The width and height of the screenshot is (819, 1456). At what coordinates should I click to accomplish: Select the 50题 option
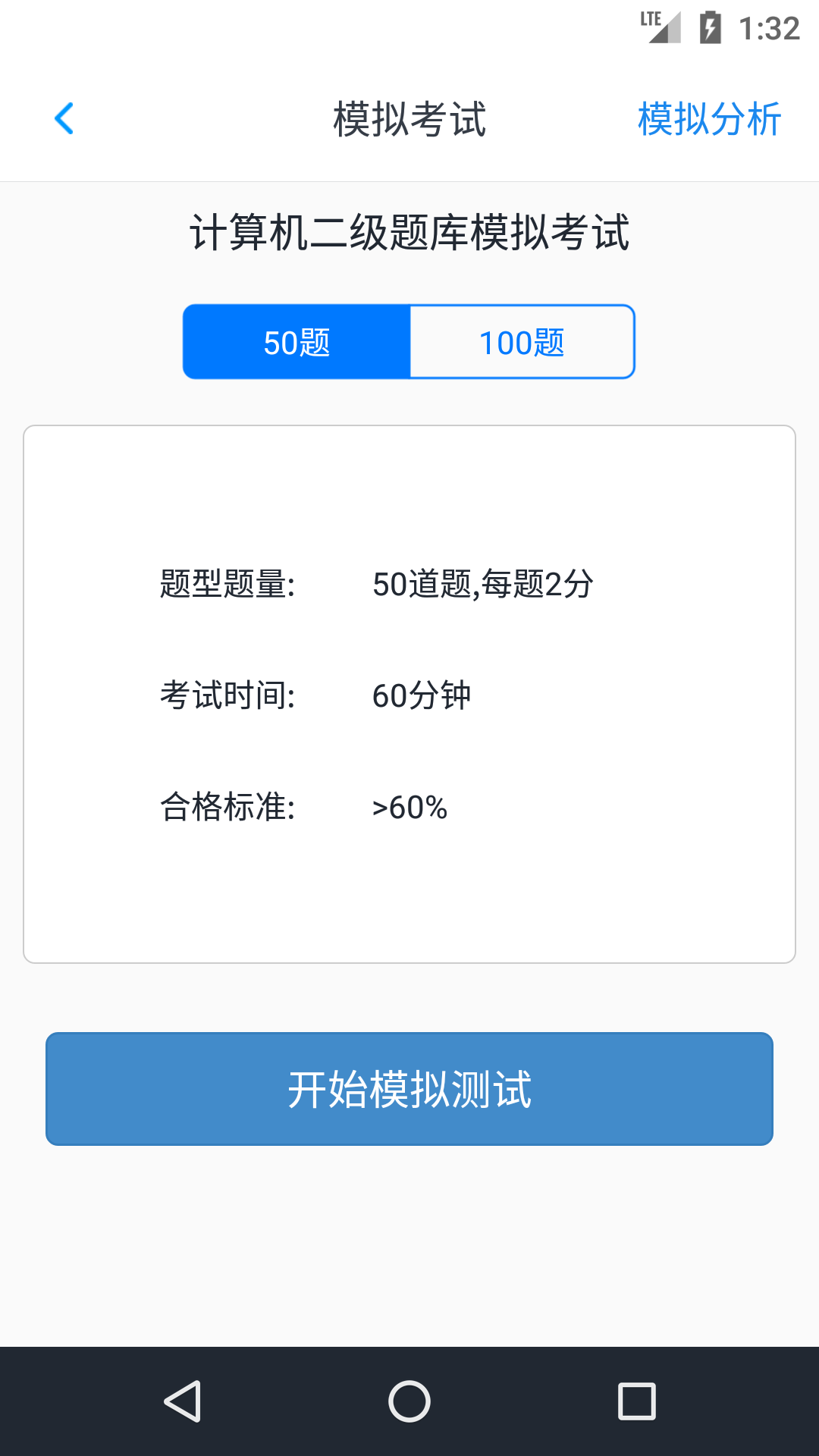[x=296, y=341]
